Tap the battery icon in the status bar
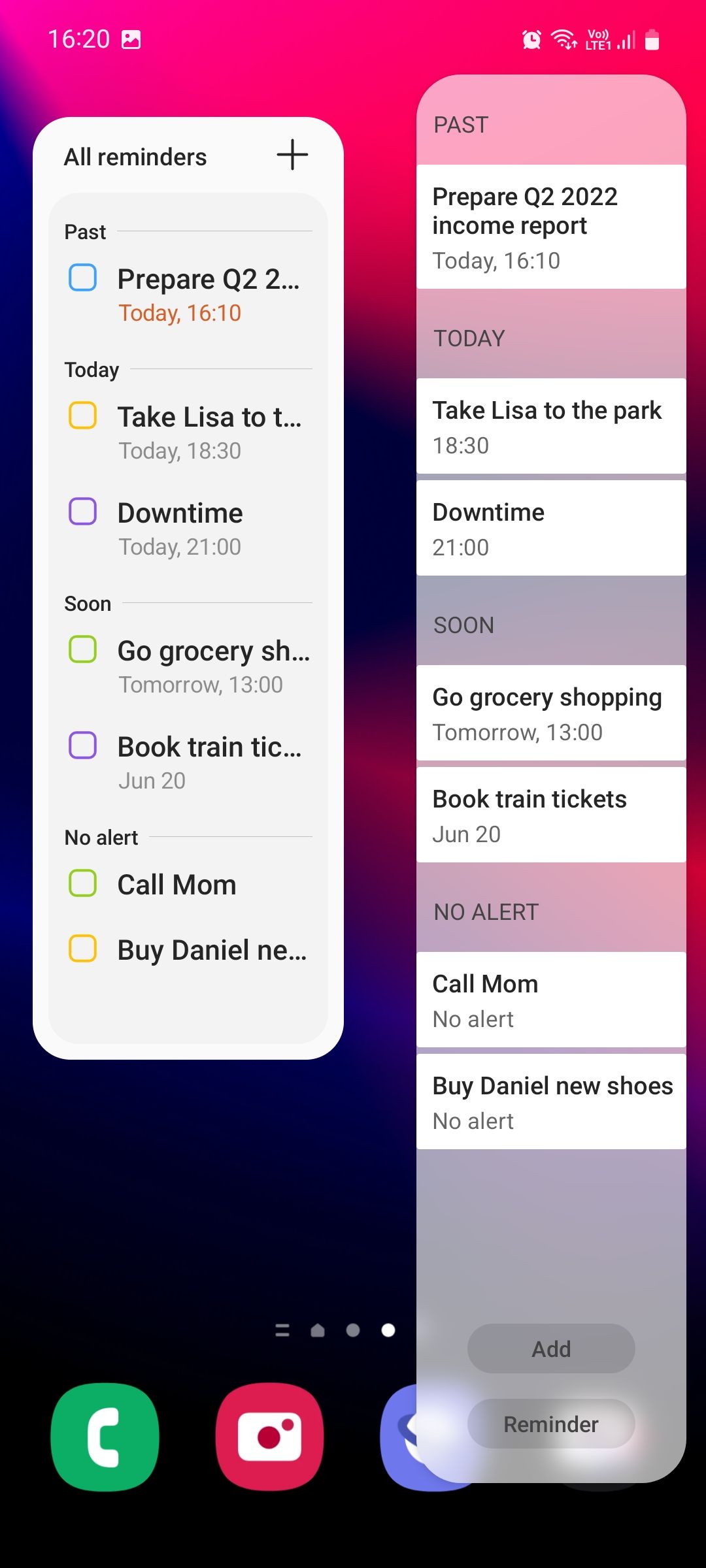 tap(652, 39)
